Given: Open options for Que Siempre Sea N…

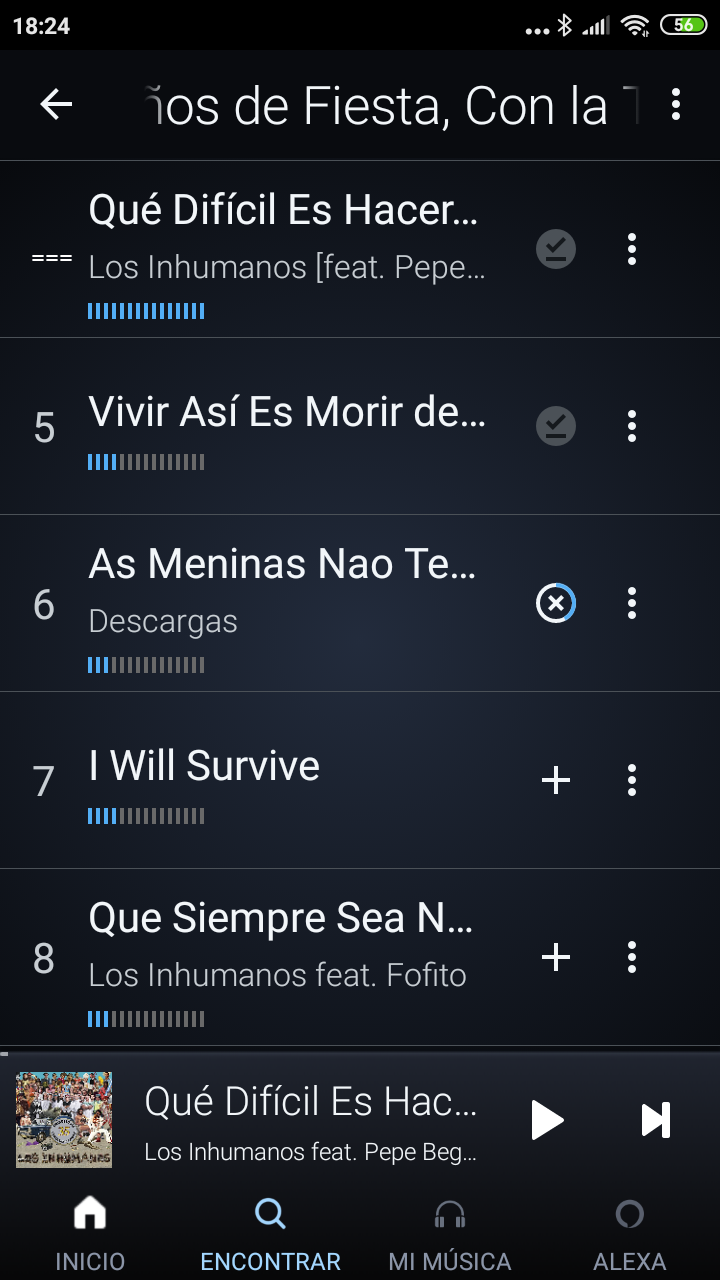Looking at the screenshot, I should (x=632, y=957).
